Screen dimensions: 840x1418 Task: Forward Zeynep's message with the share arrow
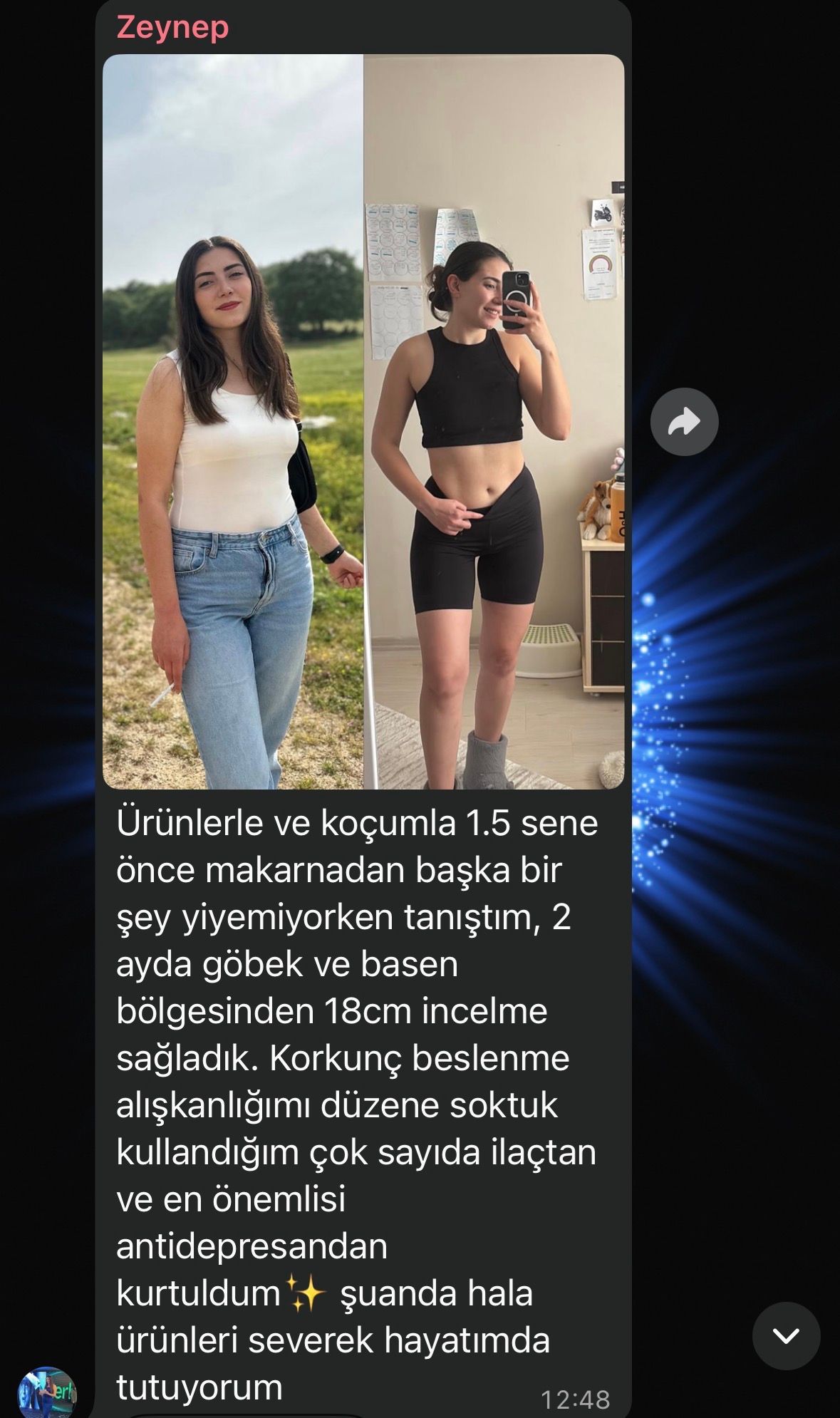pyautogui.click(x=684, y=422)
